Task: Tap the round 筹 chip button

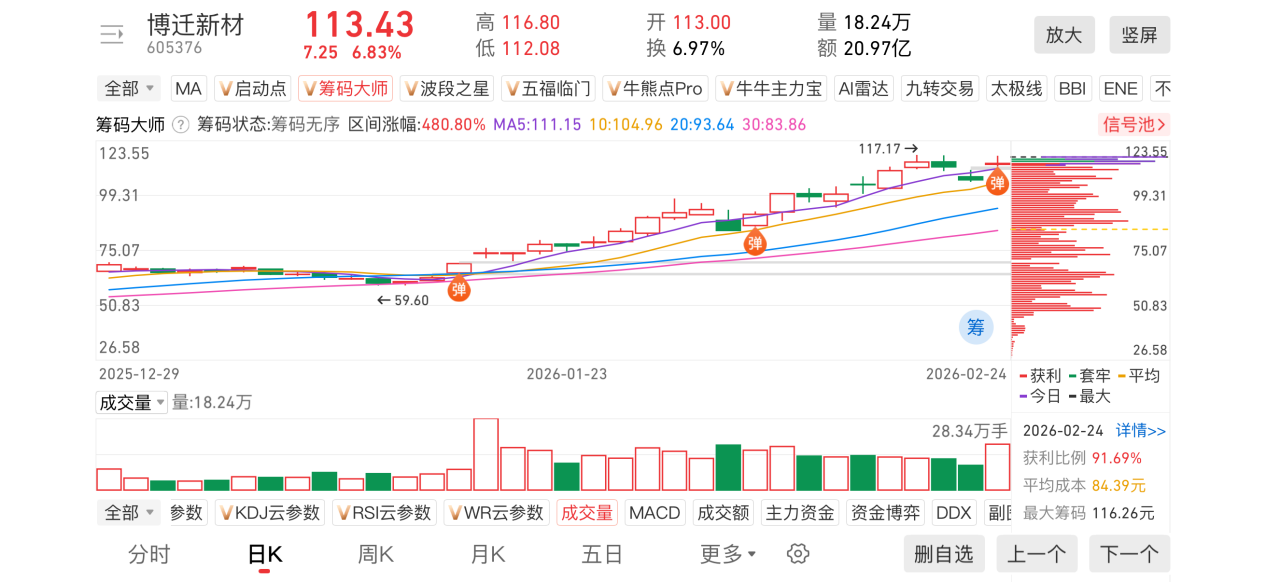Action: [x=975, y=326]
